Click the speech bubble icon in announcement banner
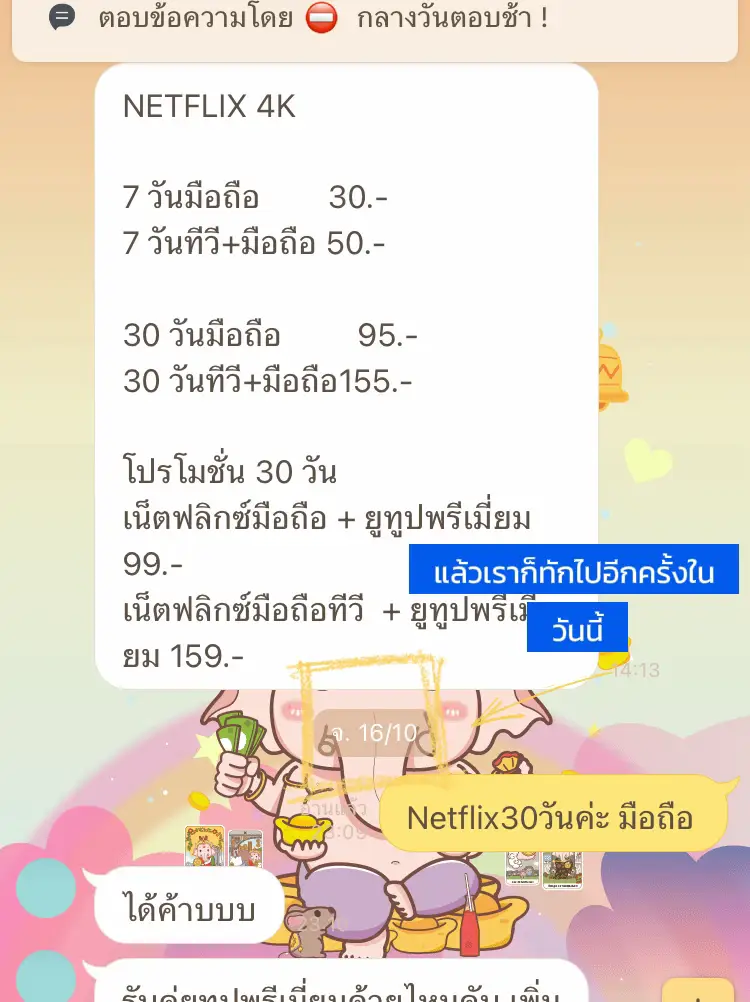 62,17
